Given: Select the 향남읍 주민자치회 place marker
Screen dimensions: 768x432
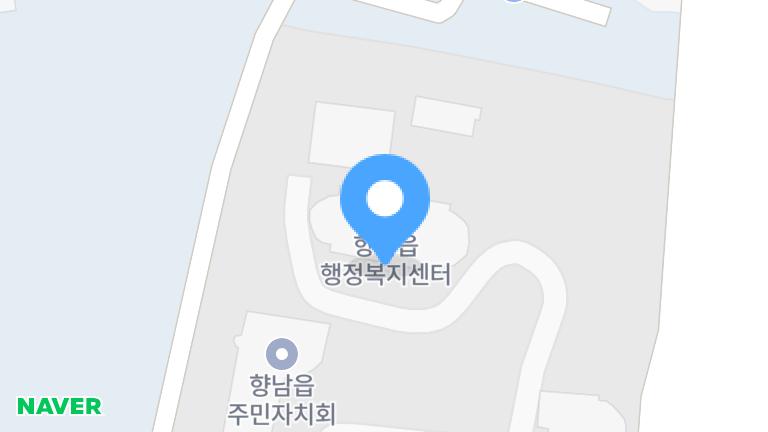Looking at the screenshot, I should (x=282, y=354).
